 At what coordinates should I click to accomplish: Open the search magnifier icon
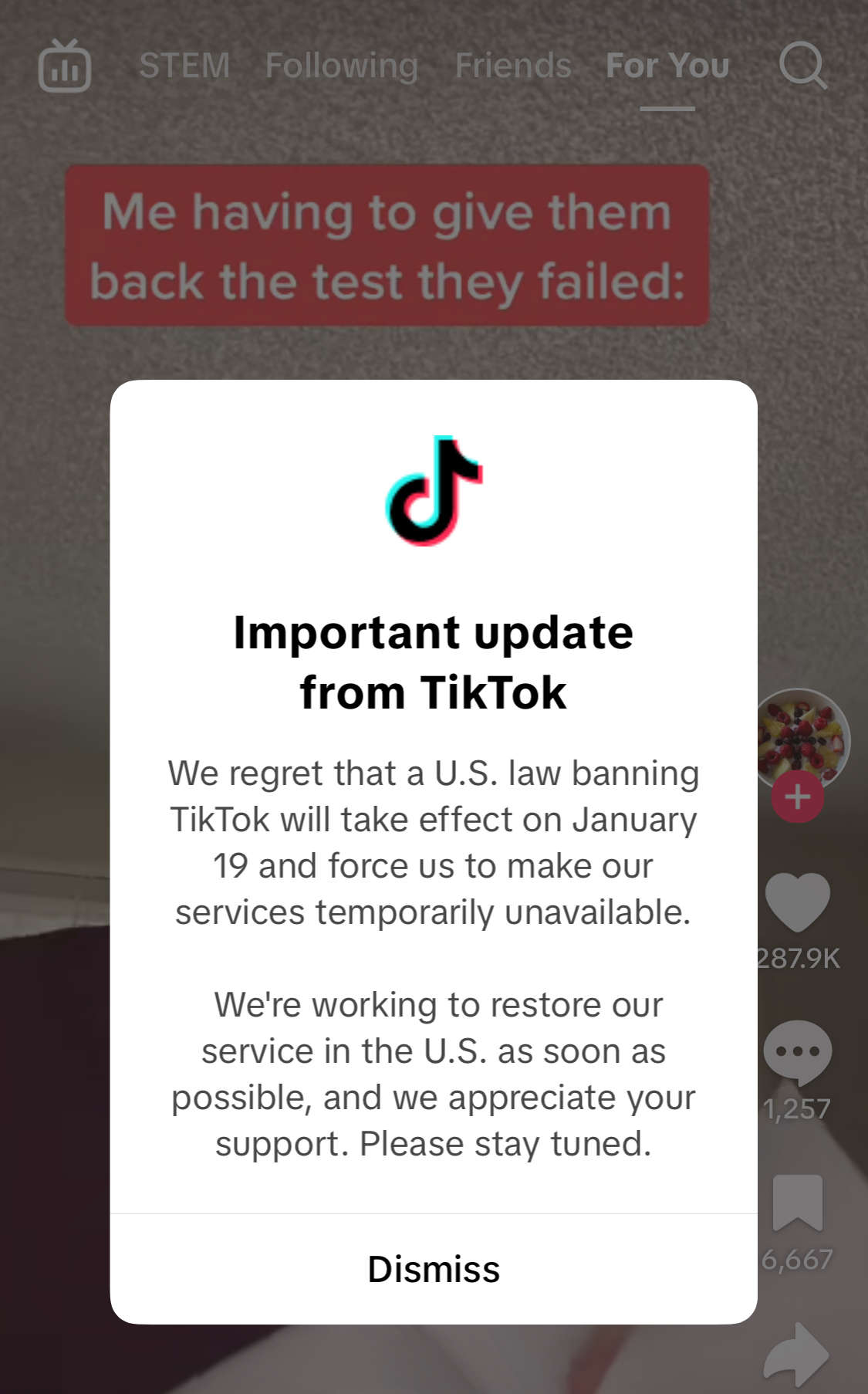(x=802, y=66)
